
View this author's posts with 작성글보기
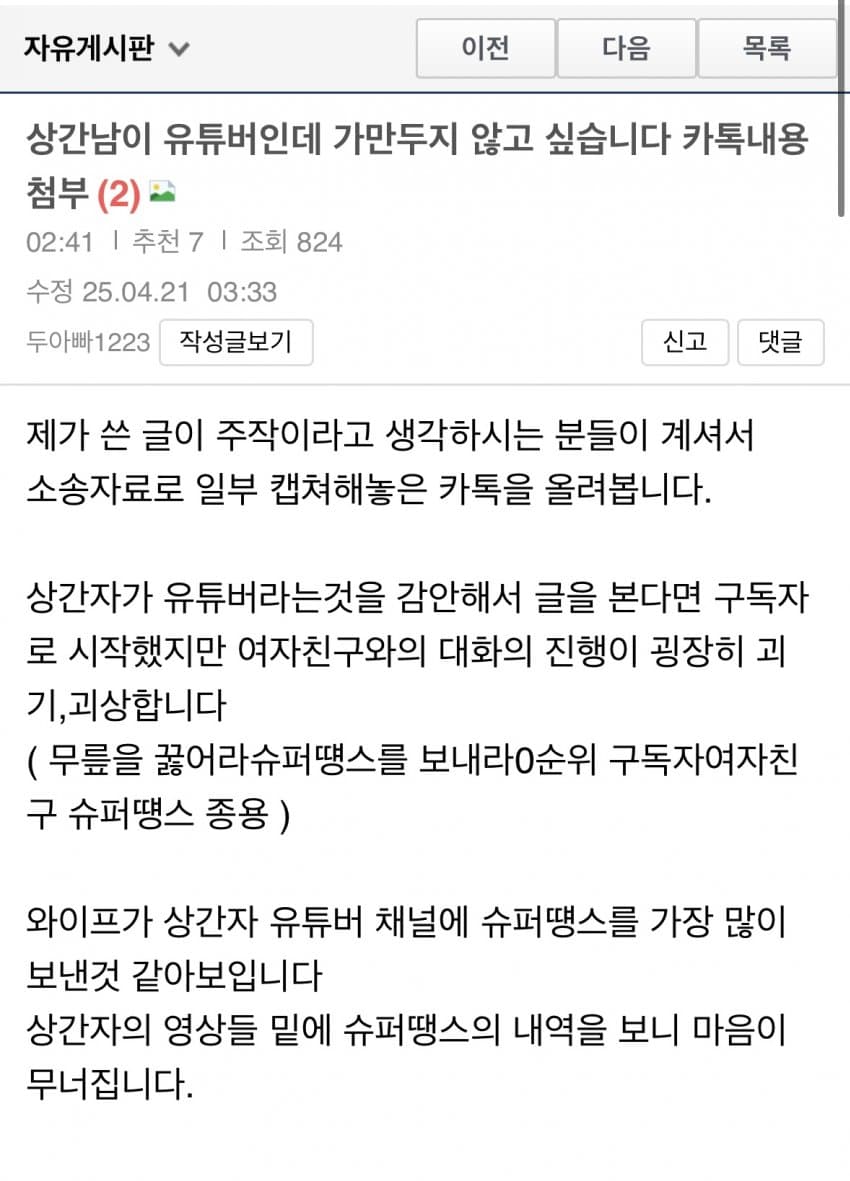tap(236, 342)
